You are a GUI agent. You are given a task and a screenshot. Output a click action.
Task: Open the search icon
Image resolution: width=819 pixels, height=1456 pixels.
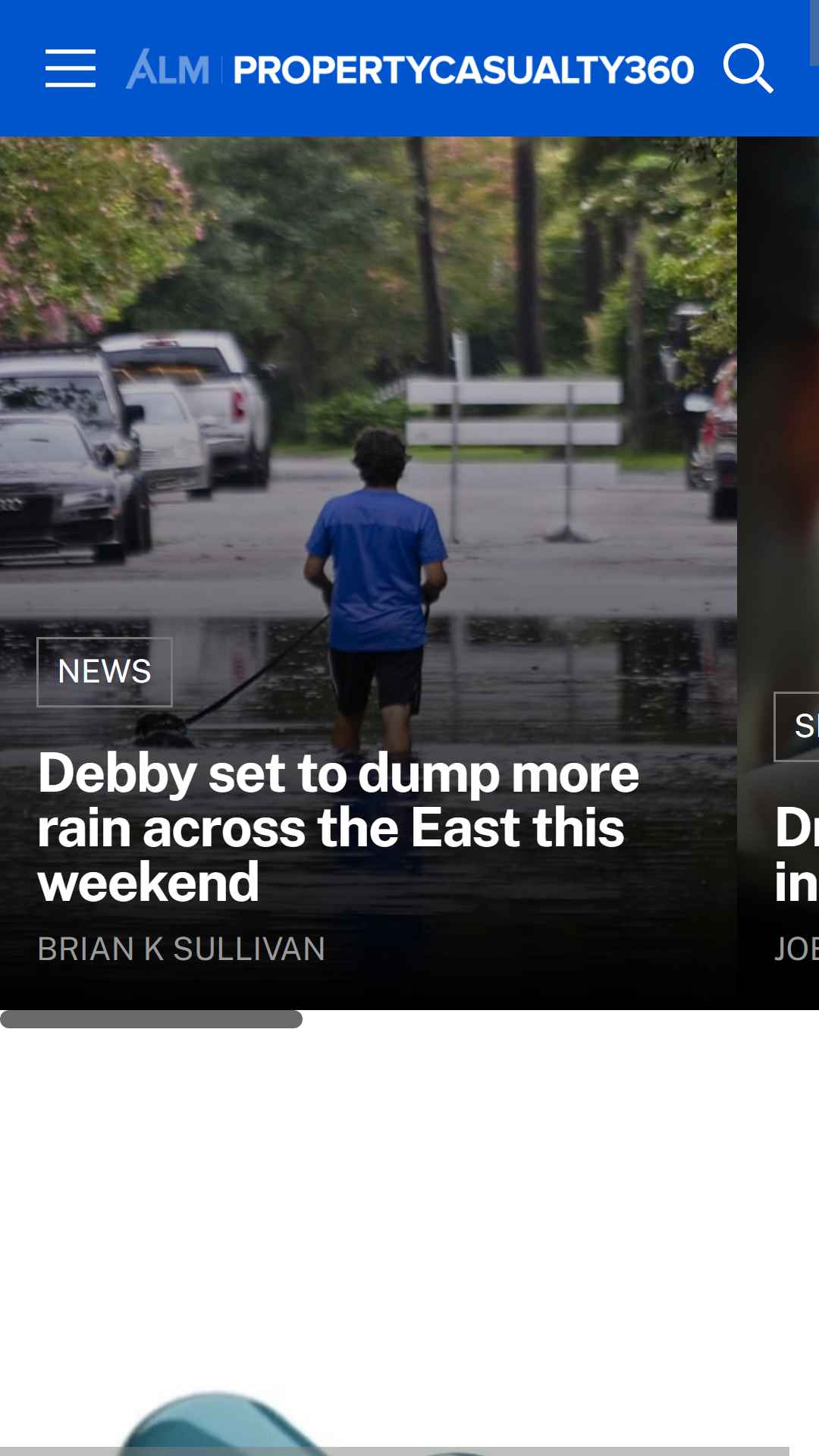[748, 69]
